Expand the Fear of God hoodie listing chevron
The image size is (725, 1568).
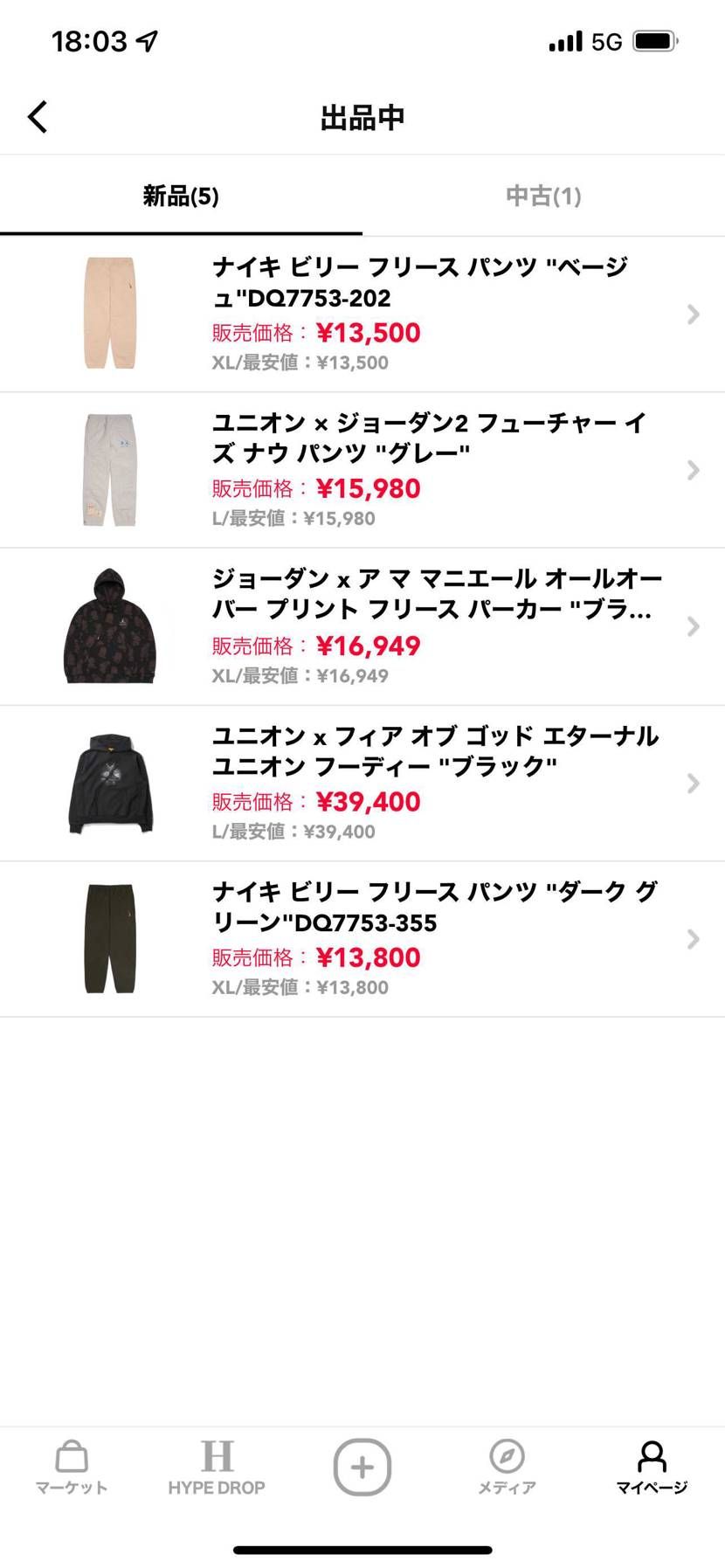[693, 783]
